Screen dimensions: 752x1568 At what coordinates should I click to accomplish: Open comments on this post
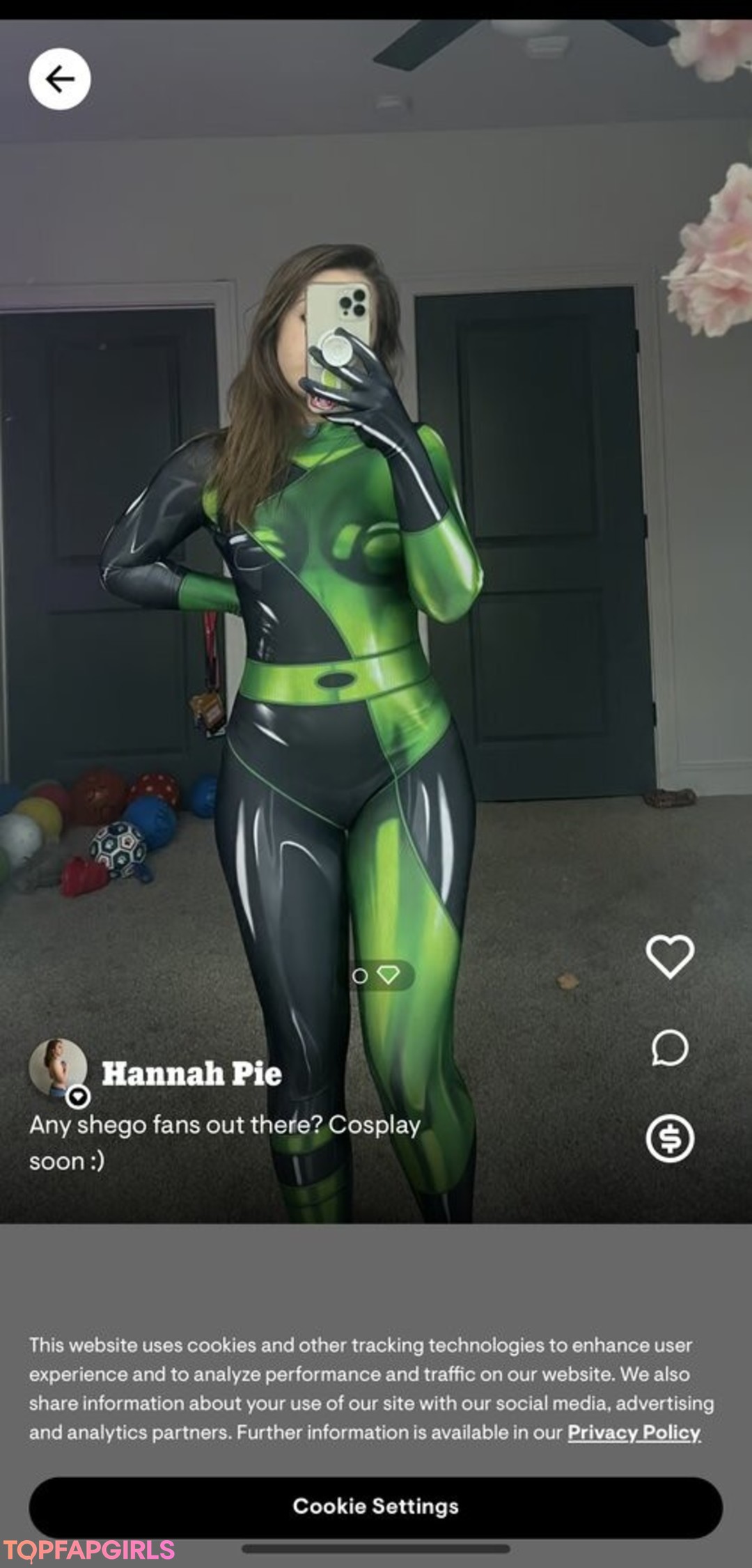pyautogui.click(x=669, y=1048)
